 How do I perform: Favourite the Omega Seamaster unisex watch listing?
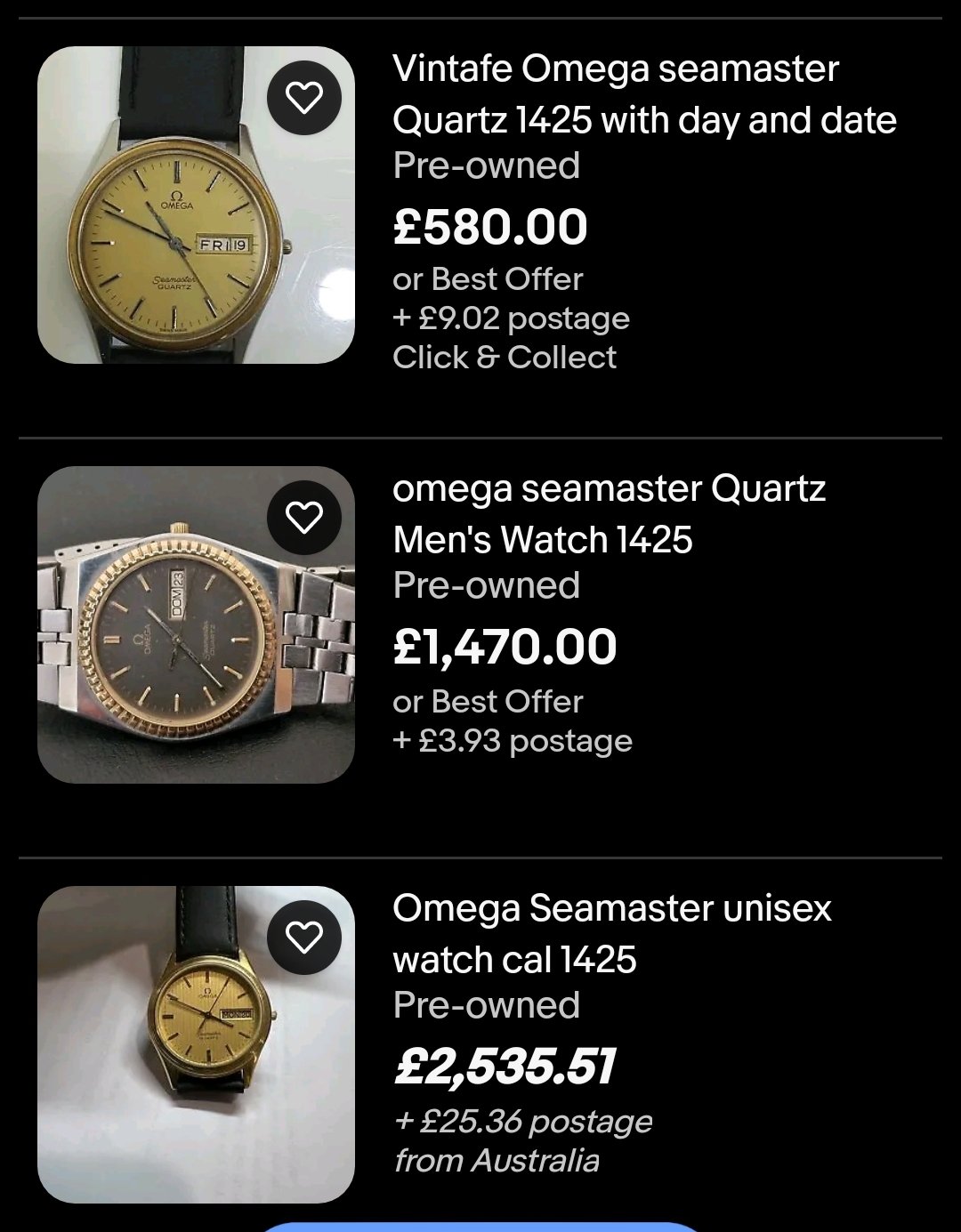tap(304, 938)
